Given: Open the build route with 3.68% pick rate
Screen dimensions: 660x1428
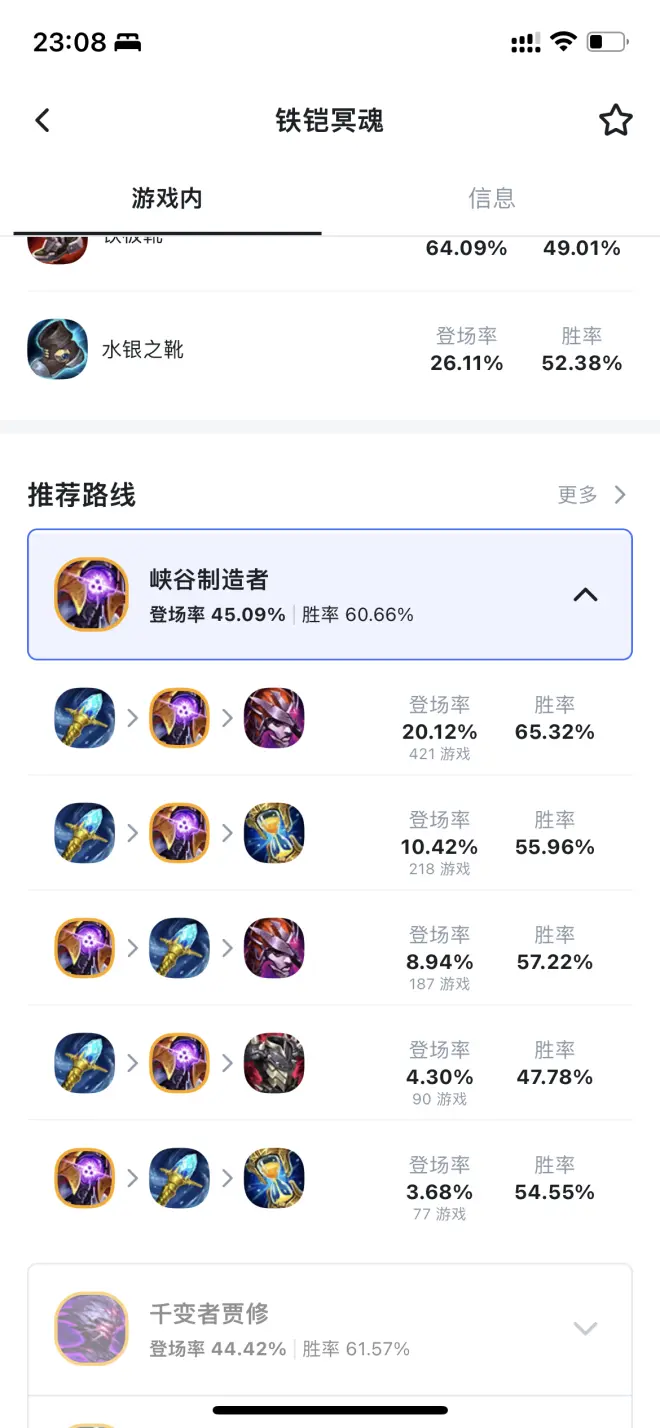Looking at the screenshot, I should pos(330,1178).
